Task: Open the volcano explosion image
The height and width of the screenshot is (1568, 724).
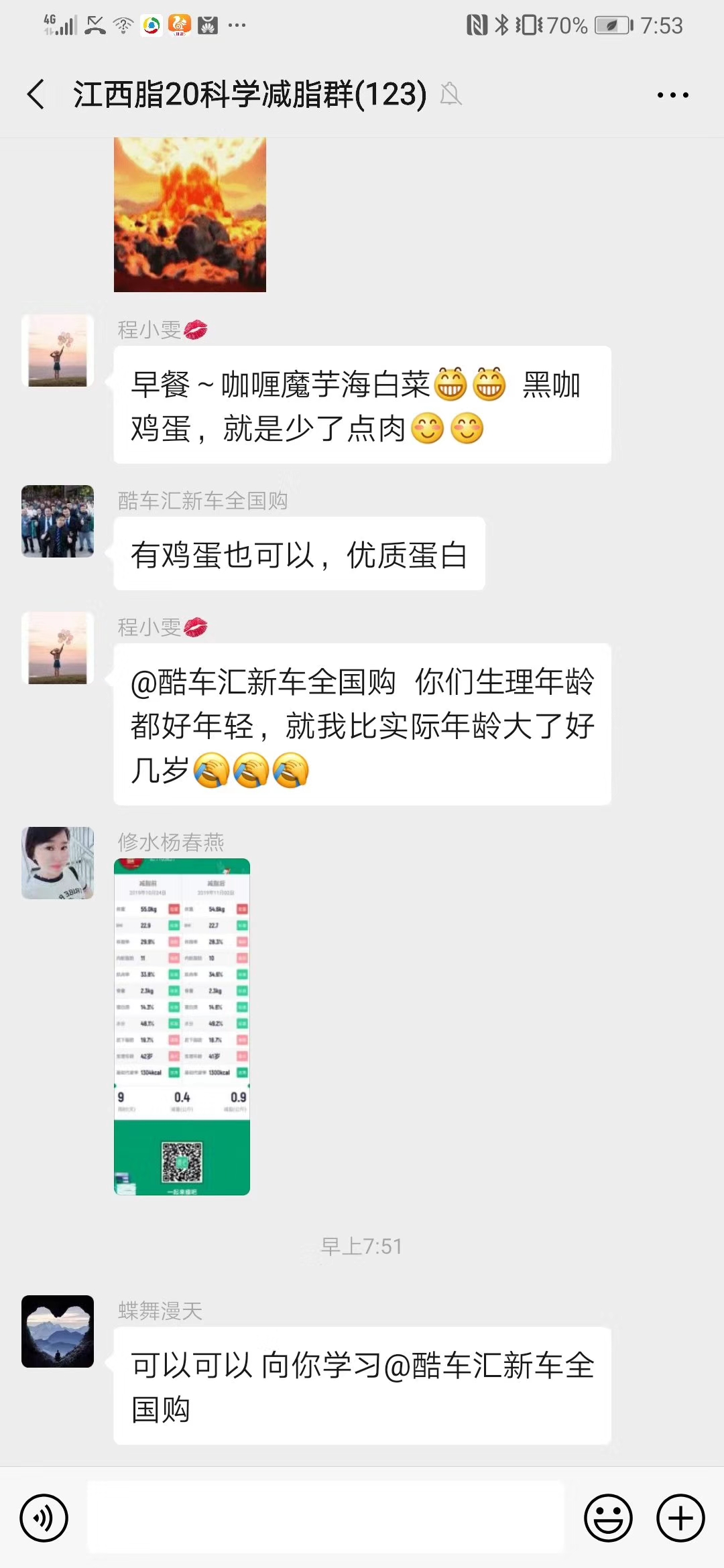Action: pos(190,214)
